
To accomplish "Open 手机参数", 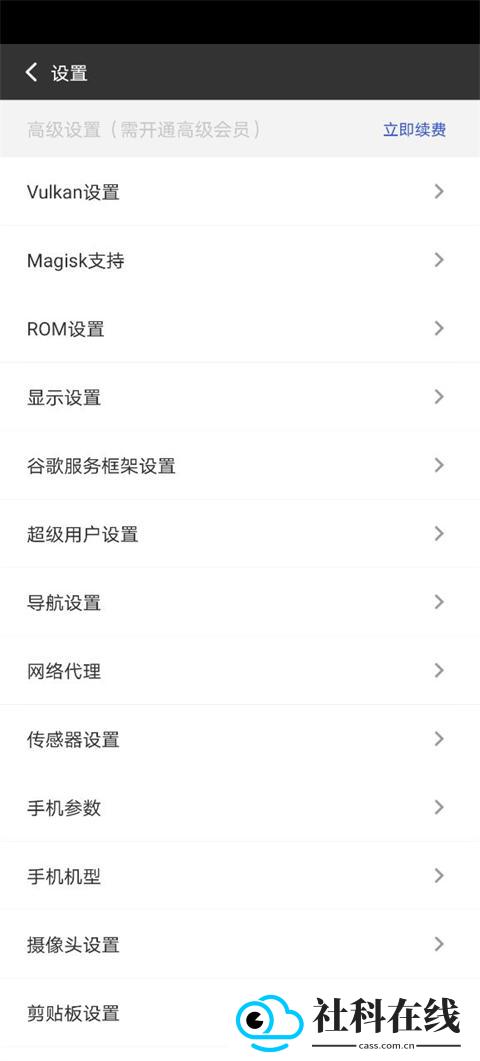I will (x=240, y=807).
